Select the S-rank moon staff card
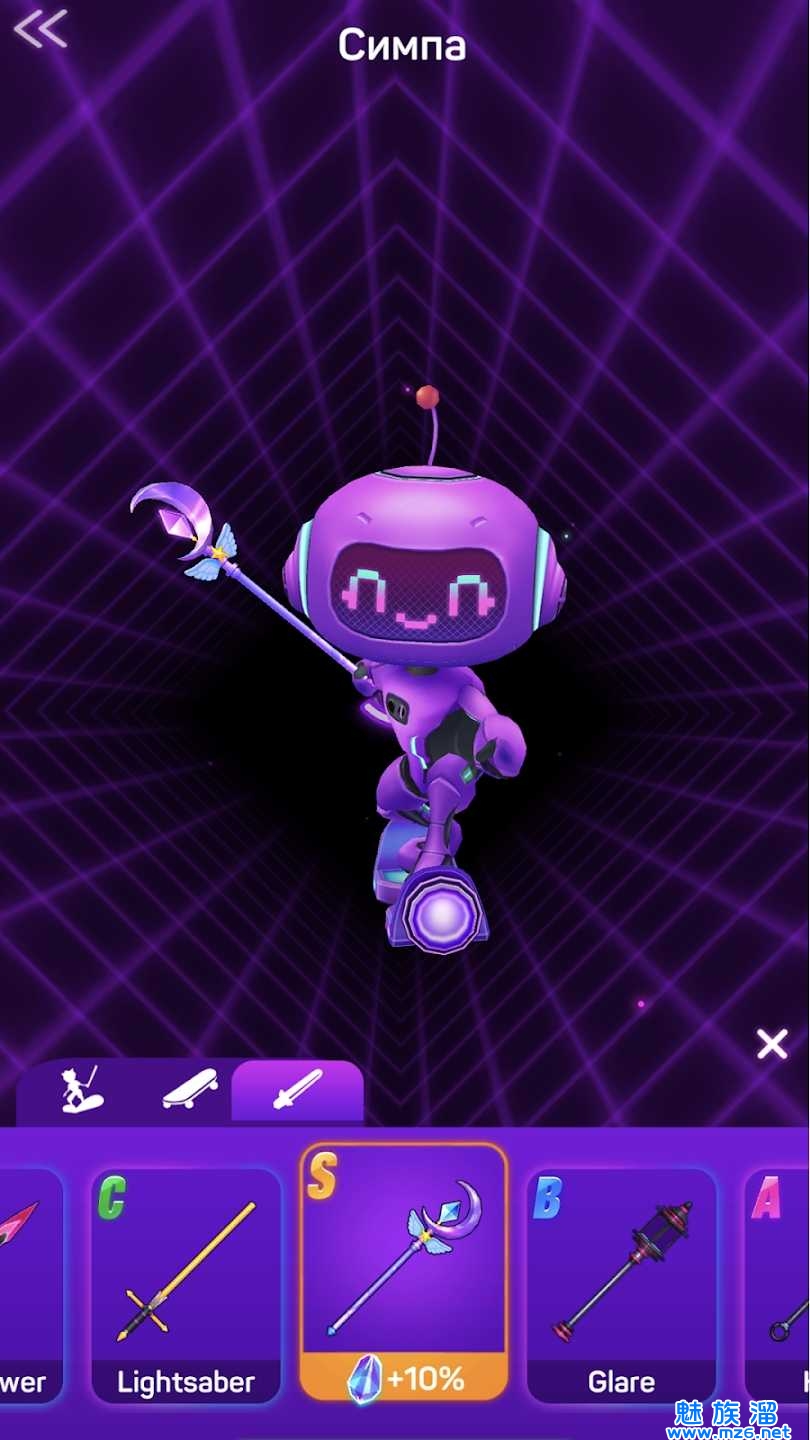Screen dimensions: 810x1440 pyautogui.click(x=404, y=1272)
